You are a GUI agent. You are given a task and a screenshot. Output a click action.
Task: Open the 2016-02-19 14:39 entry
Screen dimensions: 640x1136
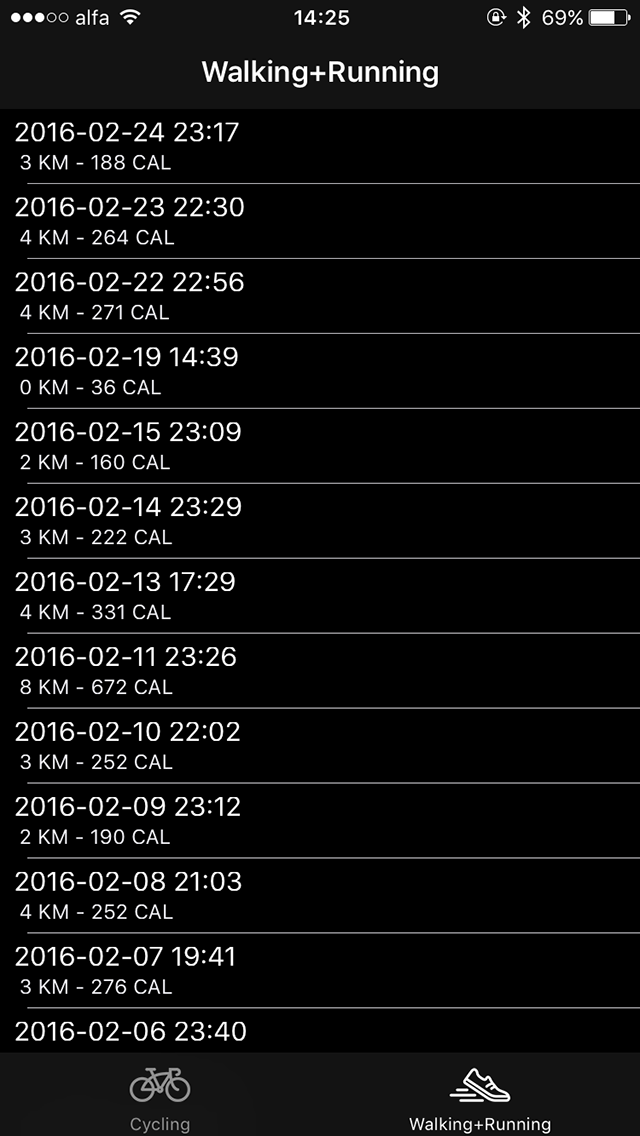pos(320,372)
